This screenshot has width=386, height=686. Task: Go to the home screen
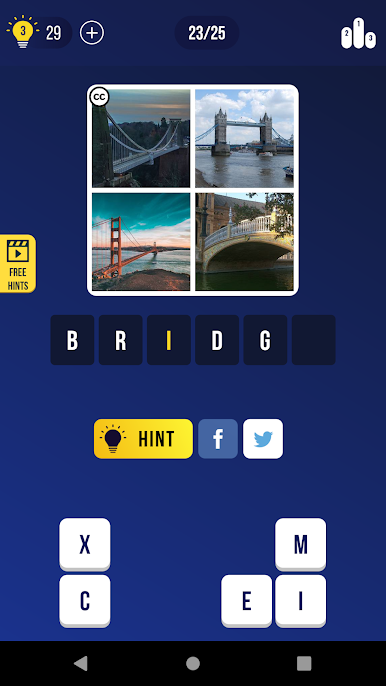point(193,663)
